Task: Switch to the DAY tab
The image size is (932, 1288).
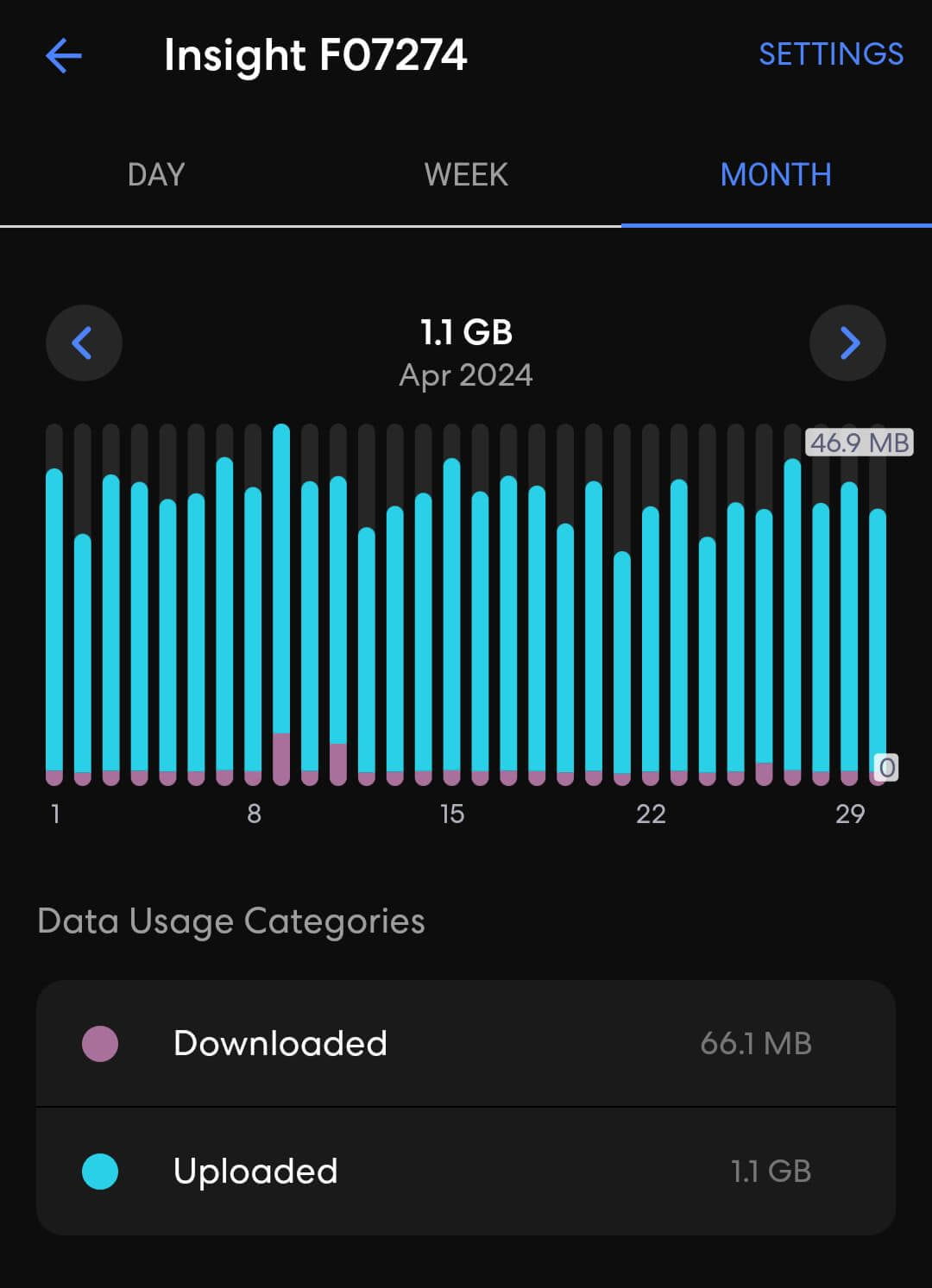Action: [x=155, y=174]
